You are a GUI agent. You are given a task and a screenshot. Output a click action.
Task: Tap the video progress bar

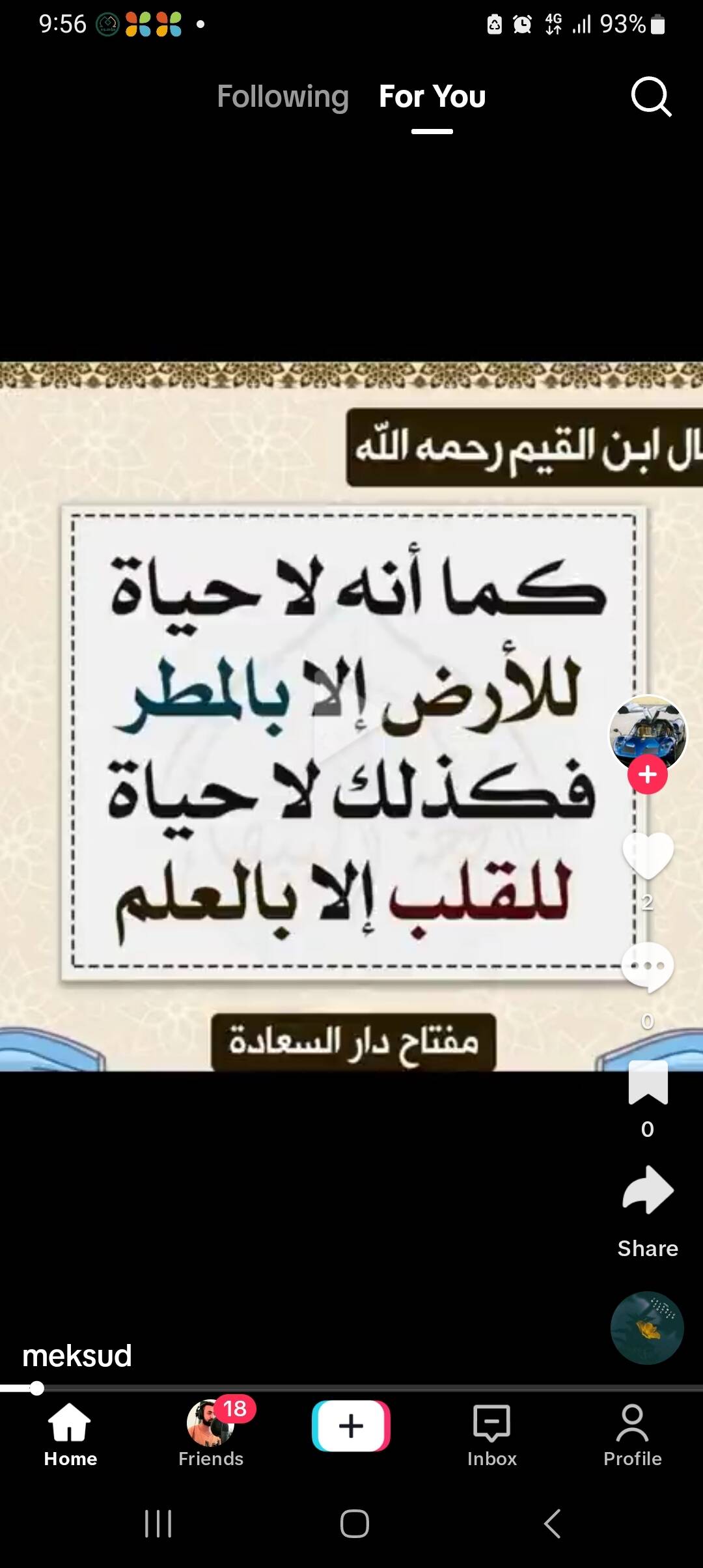(351, 1388)
